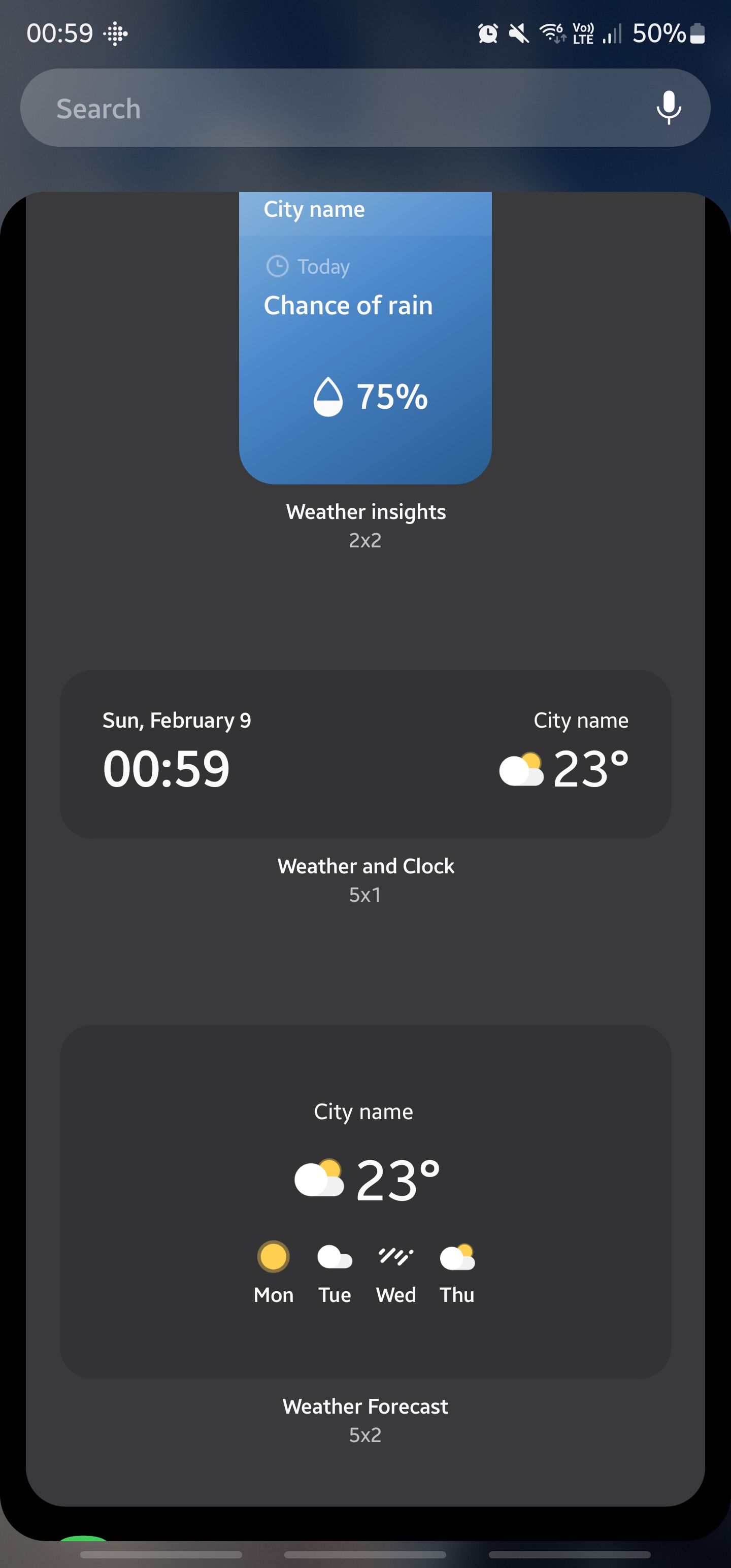Tap the water droplet rain icon showing 75%
Image resolution: width=731 pixels, height=1568 pixels.
click(328, 396)
